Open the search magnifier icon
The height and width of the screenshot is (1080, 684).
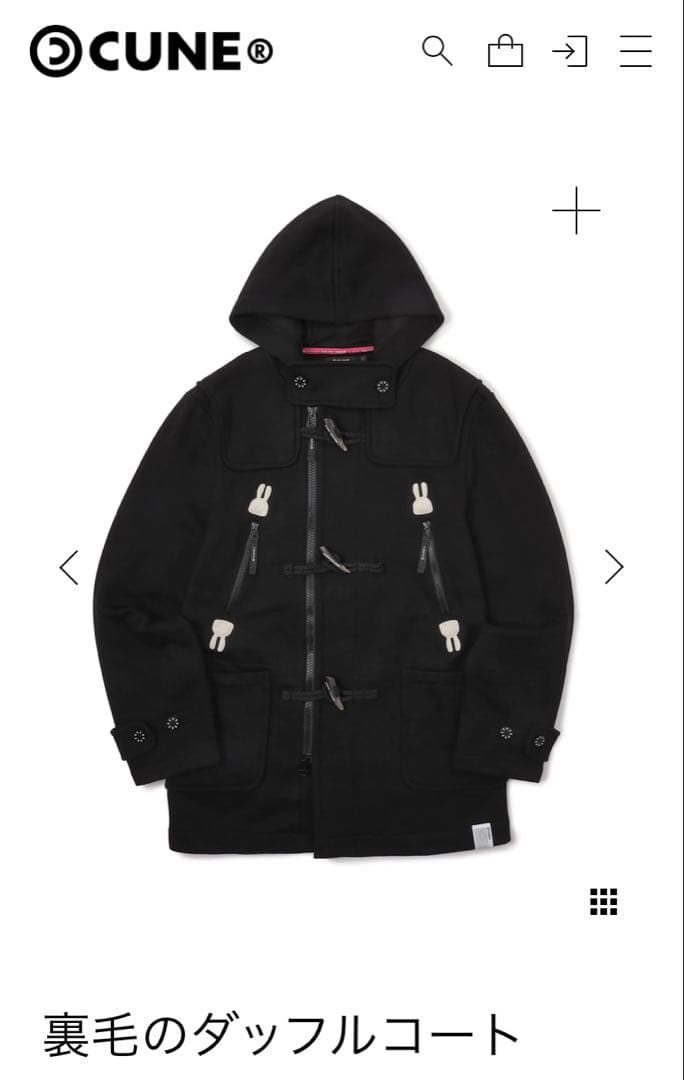[x=437, y=50]
